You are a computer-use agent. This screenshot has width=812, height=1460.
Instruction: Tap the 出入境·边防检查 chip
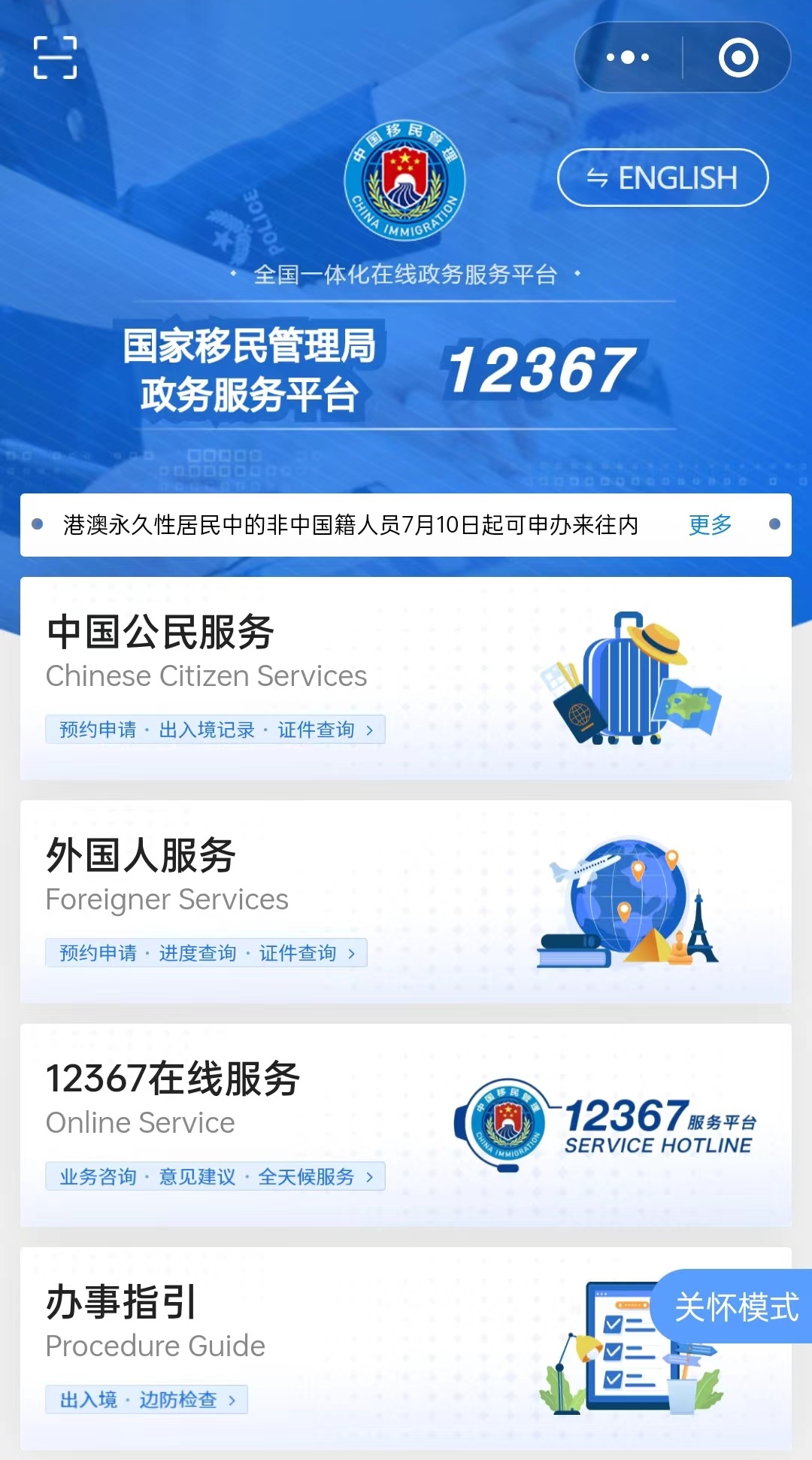point(147,1400)
